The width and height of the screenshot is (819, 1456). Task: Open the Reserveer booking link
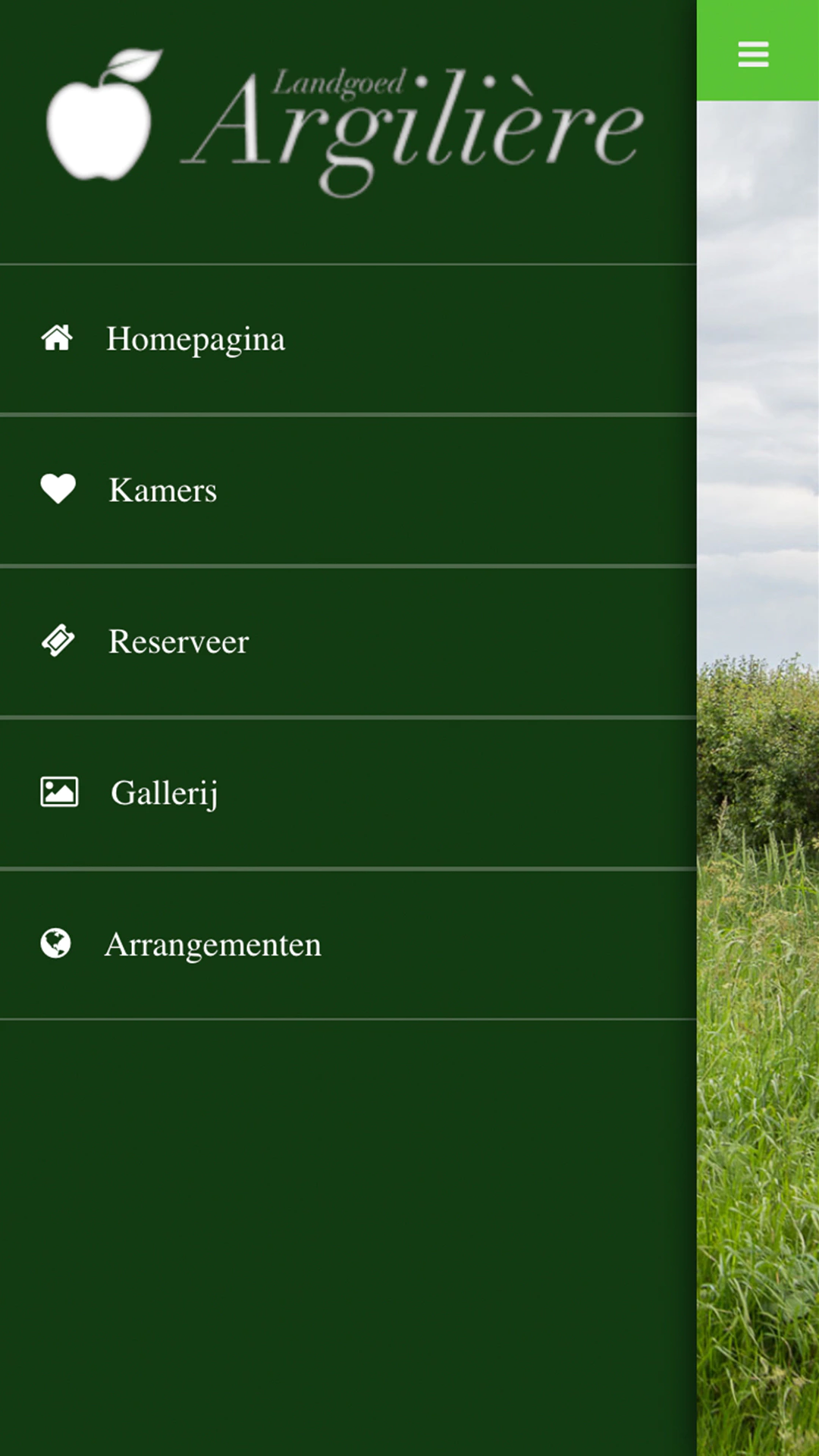(x=178, y=642)
